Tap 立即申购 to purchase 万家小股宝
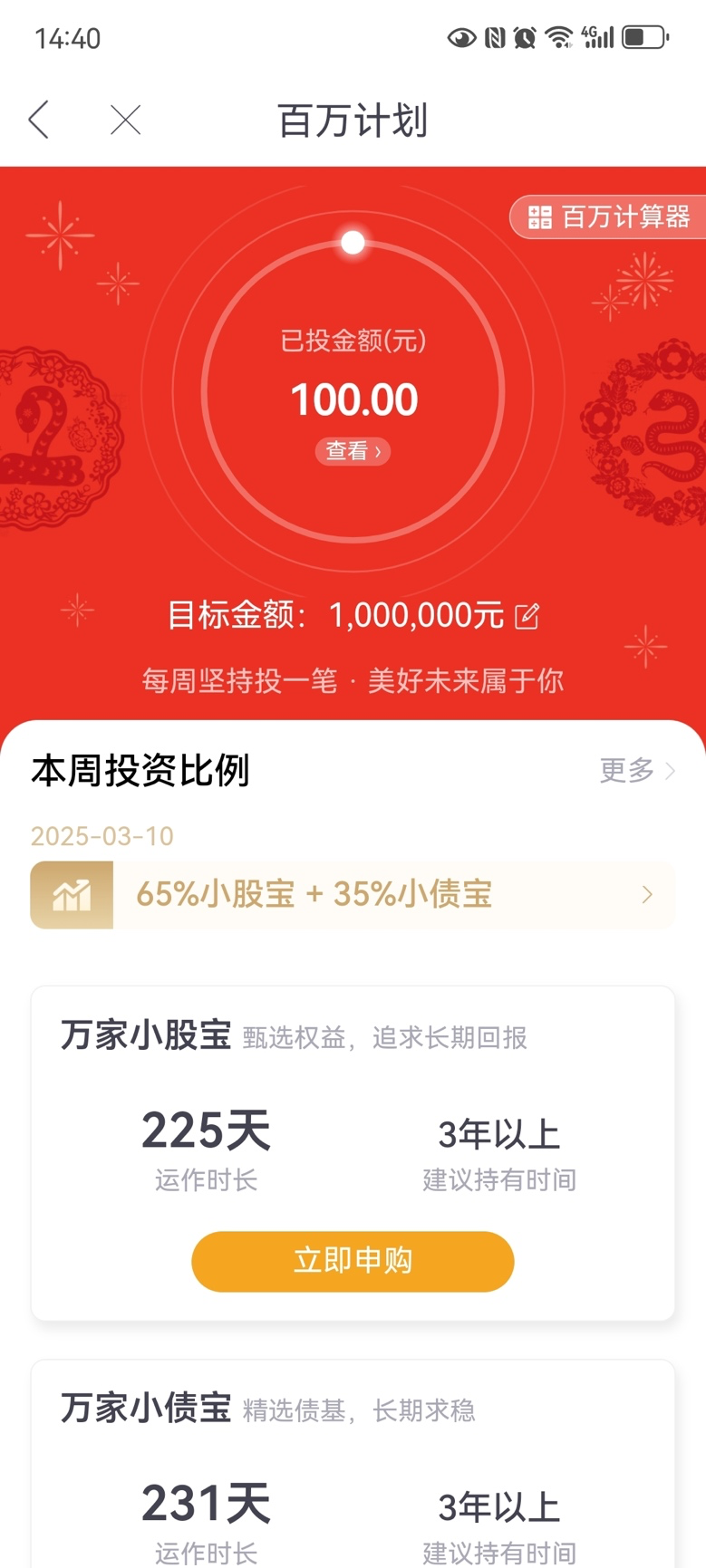Viewport: 706px width, 1568px height. pyautogui.click(x=352, y=1261)
